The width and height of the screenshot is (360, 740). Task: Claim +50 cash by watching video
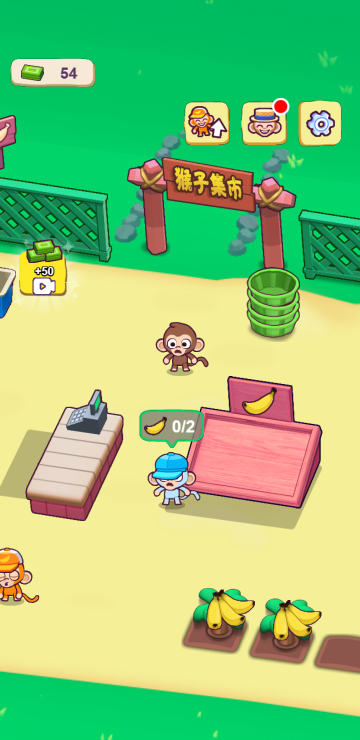[x=43, y=273]
